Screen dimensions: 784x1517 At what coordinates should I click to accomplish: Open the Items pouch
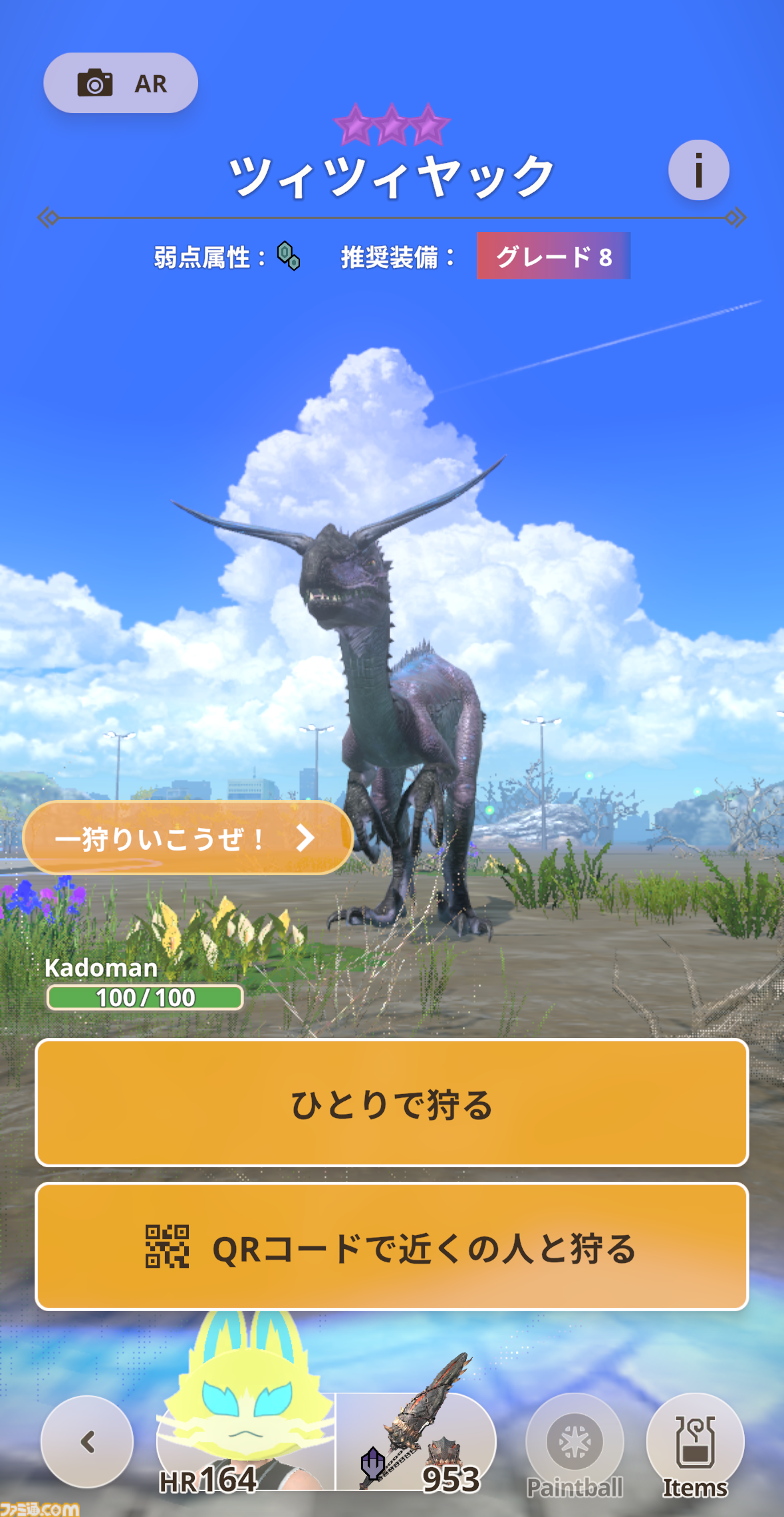(x=695, y=1443)
